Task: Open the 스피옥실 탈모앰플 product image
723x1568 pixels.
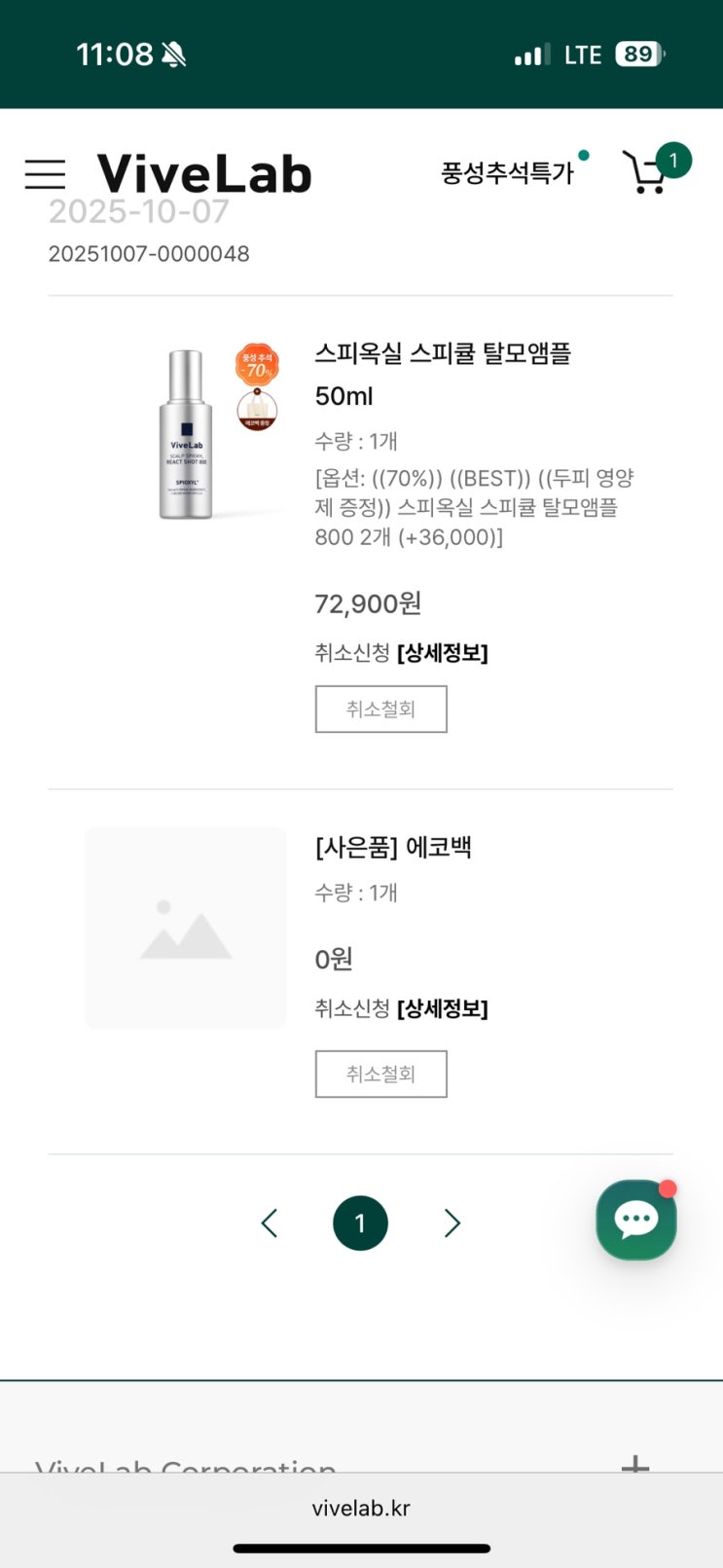Action: (x=186, y=434)
